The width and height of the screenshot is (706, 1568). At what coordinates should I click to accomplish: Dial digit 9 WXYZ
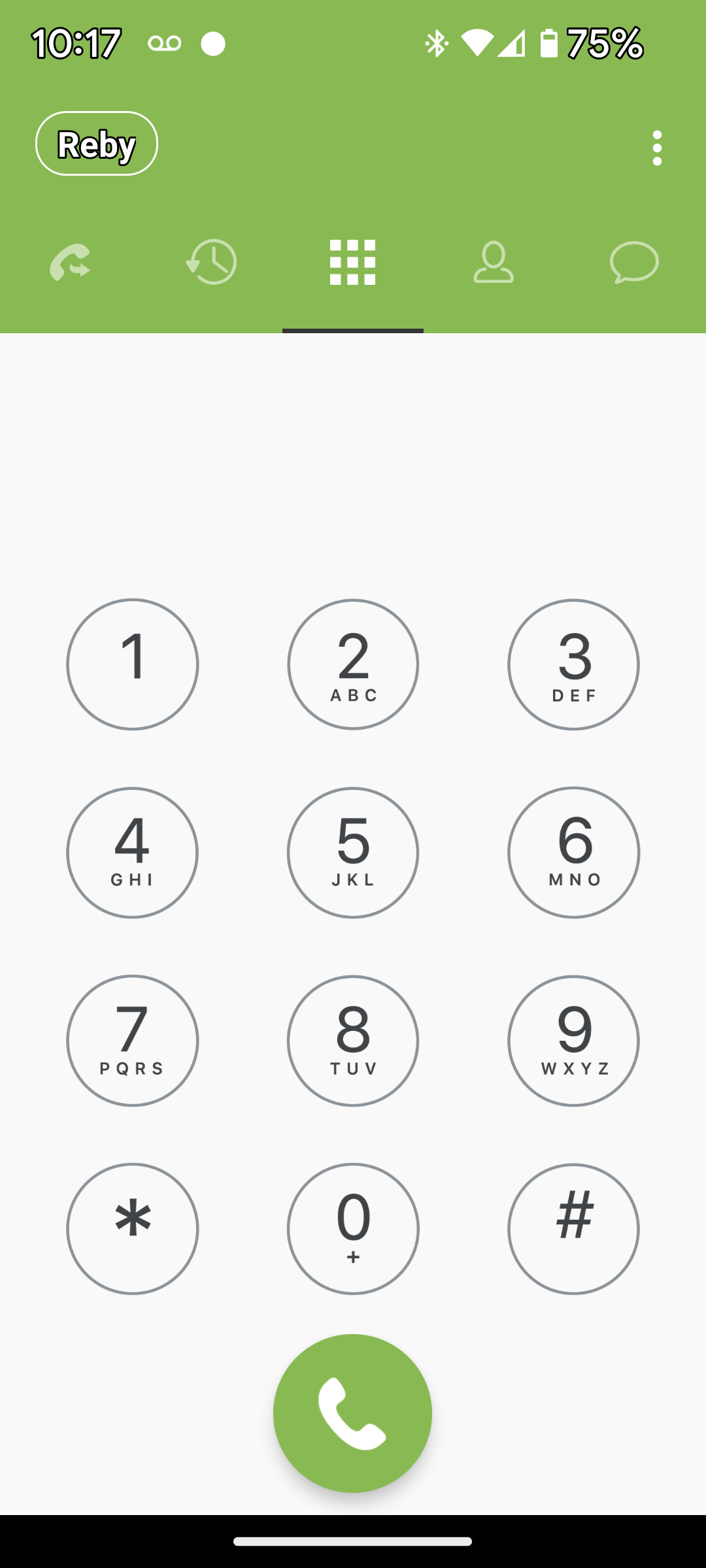(x=573, y=1041)
